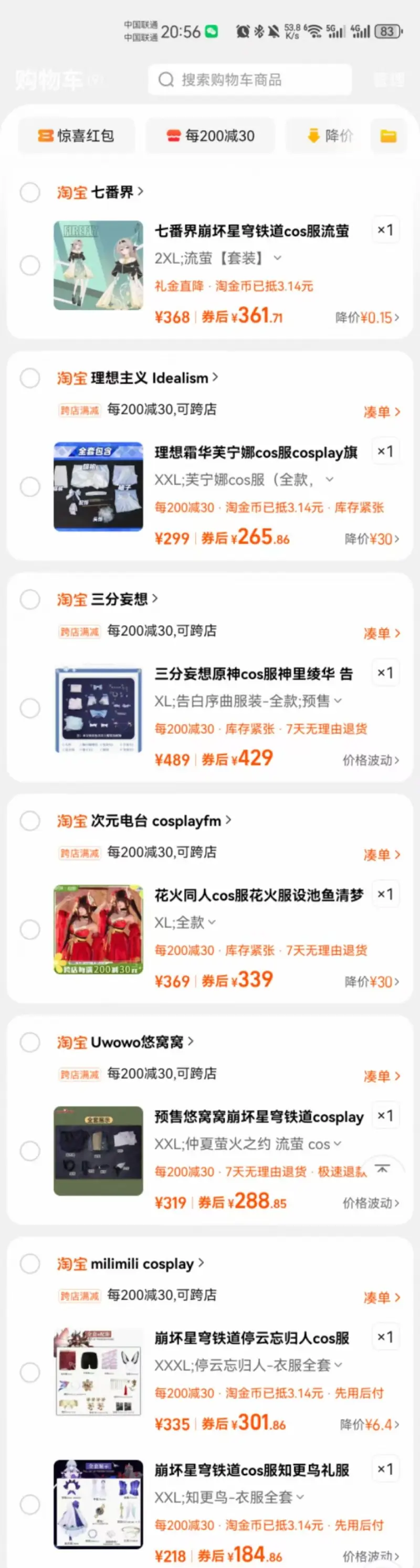Viewport: 420px width, 1568px height.
Task: Change quantity of 理想霜华芙宁娜cos服
Action: click(x=385, y=452)
